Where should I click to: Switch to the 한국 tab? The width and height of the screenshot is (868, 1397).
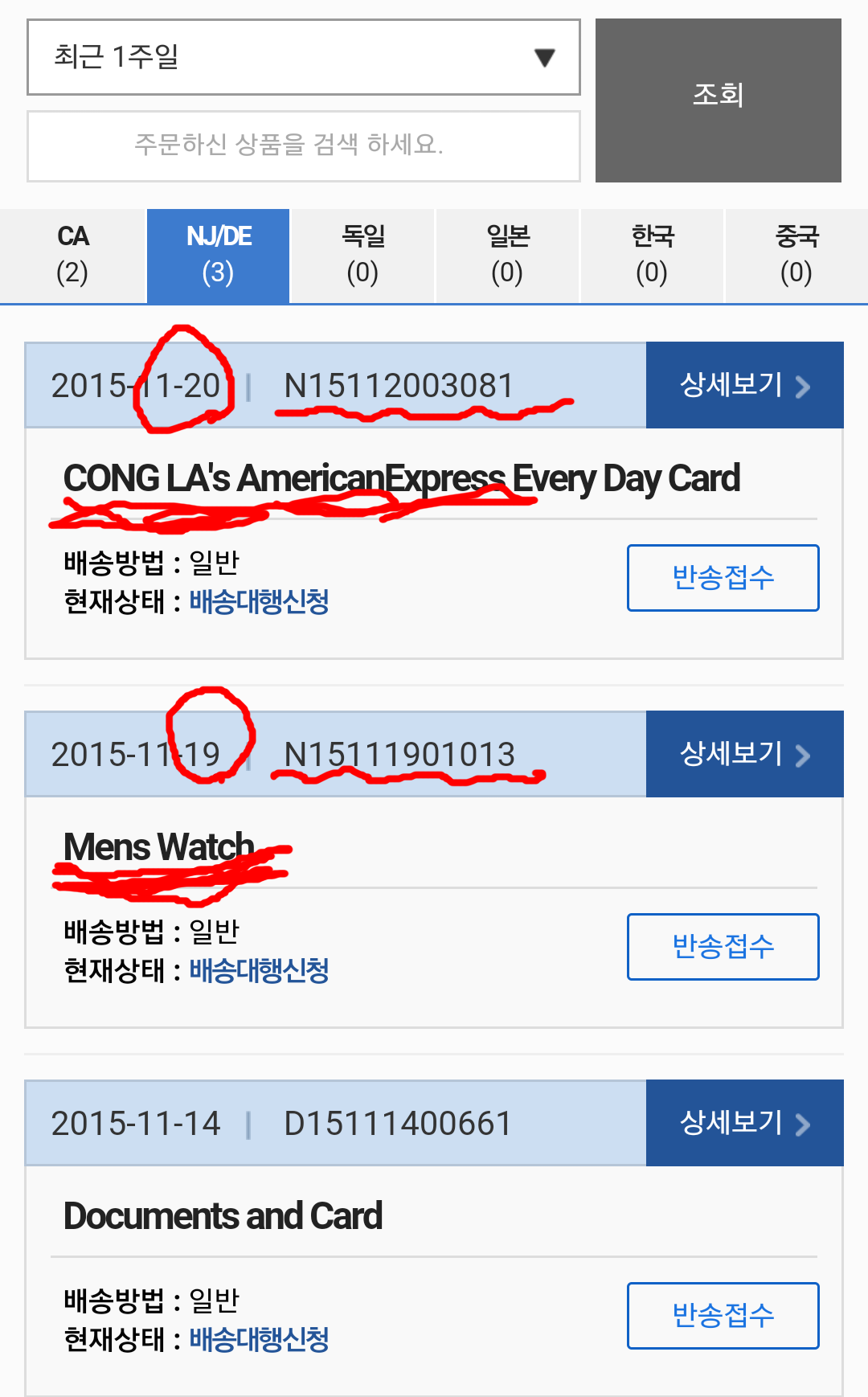click(x=652, y=255)
